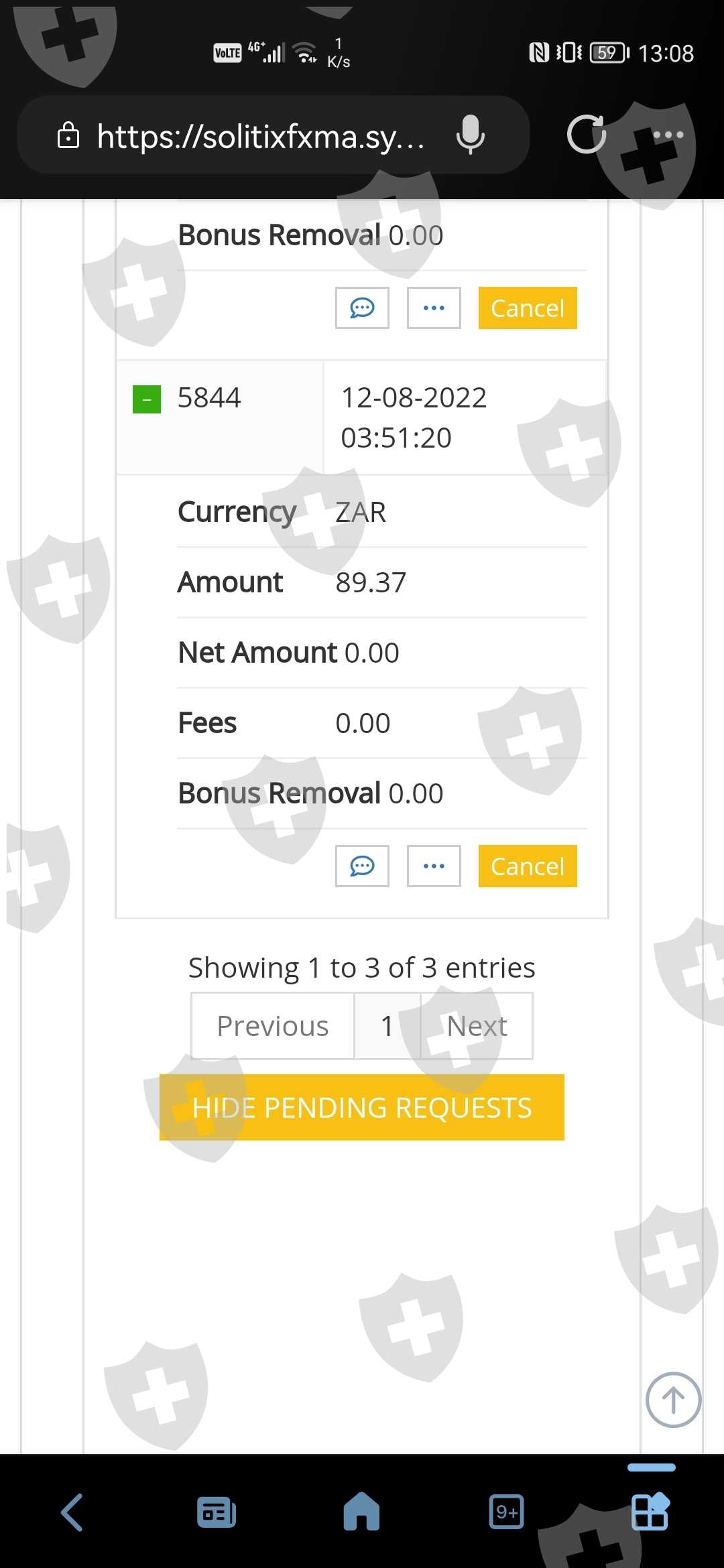Screen dimensions: 724x1568
Task: Open more options of the request above 5844
Action: (434, 308)
